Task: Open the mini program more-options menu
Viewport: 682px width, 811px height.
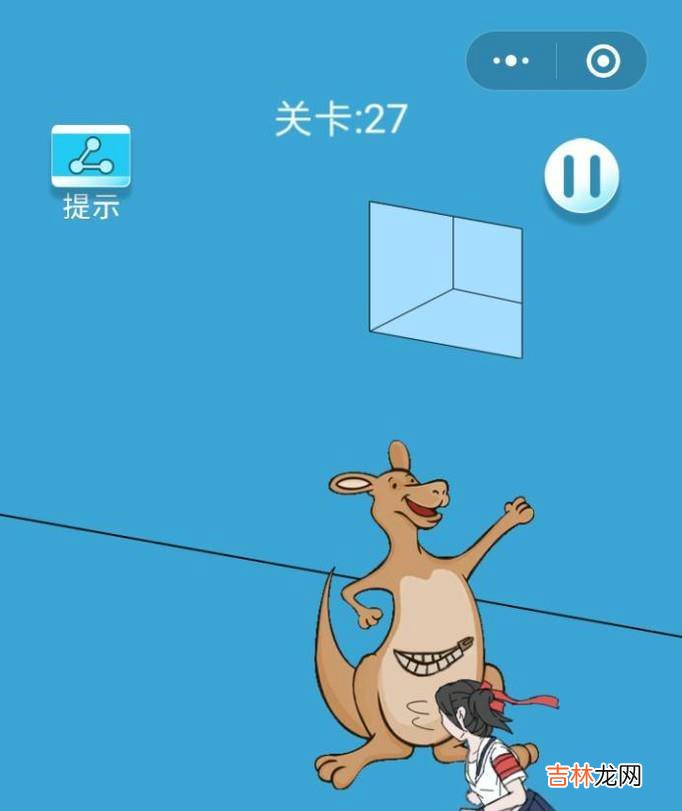Action: tap(511, 61)
